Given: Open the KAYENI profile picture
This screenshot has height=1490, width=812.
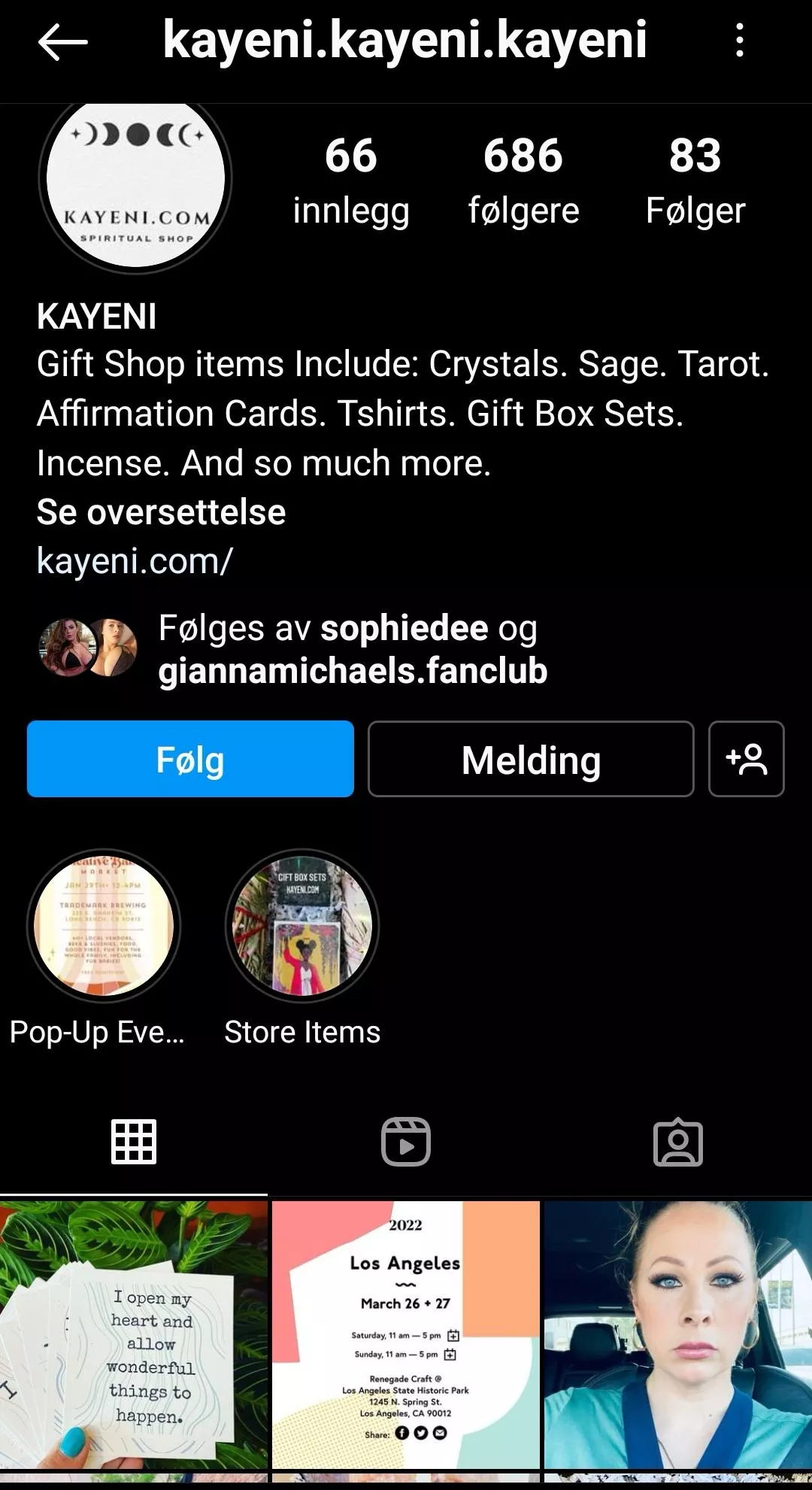Looking at the screenshot, I should coord(135,181).
